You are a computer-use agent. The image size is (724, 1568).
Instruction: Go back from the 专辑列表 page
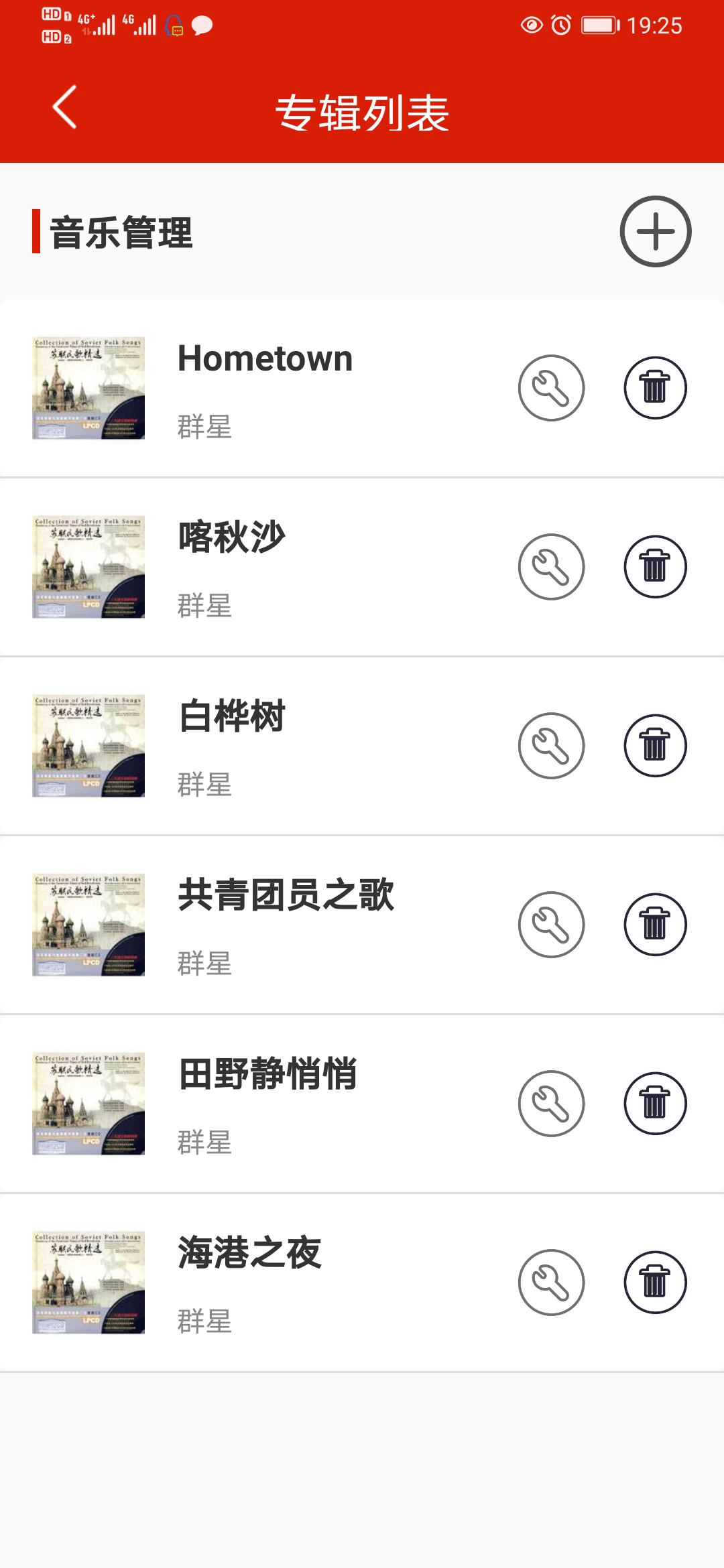coord(65,107)
